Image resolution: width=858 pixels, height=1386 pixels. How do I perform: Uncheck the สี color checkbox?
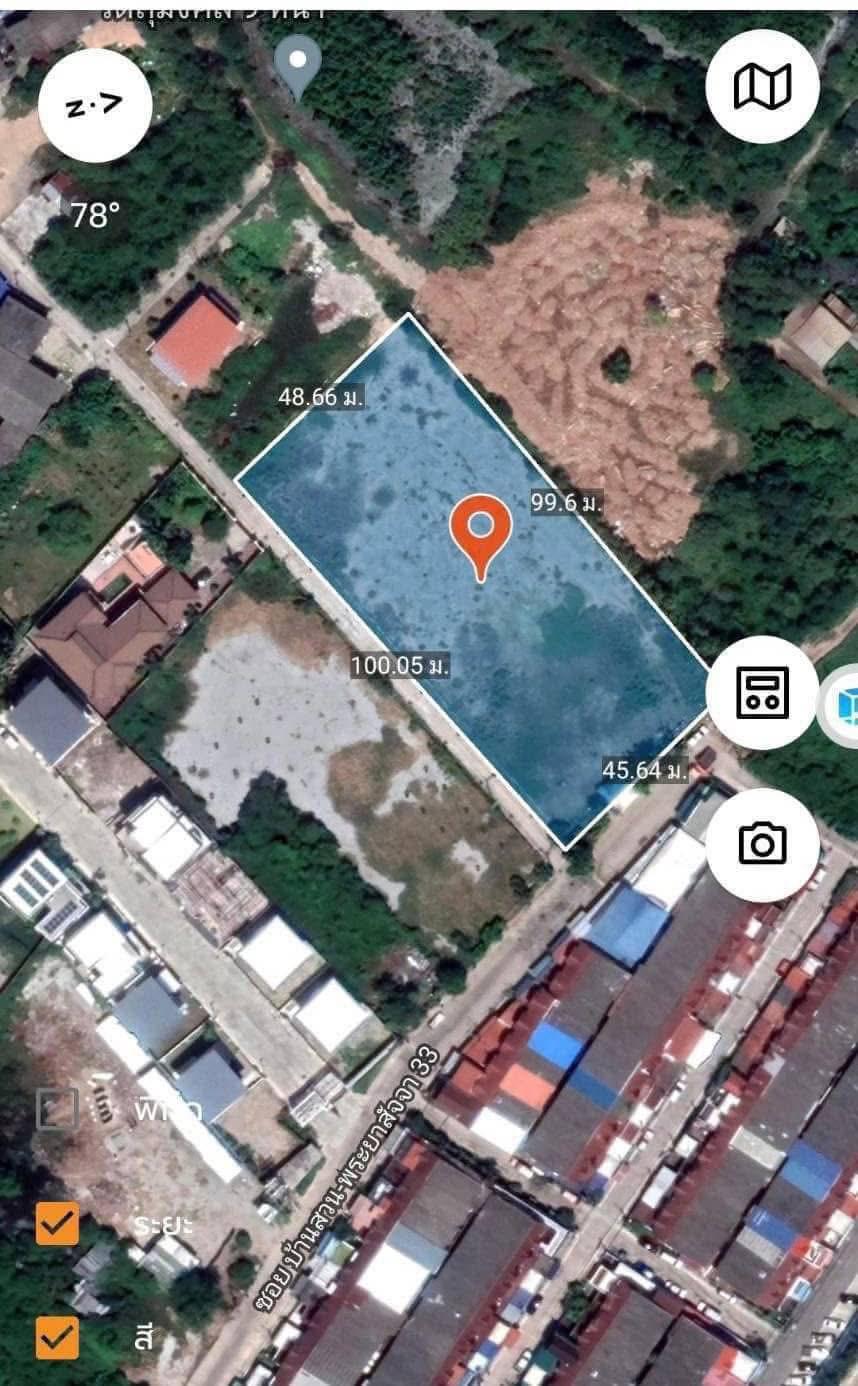point(57,1337)
